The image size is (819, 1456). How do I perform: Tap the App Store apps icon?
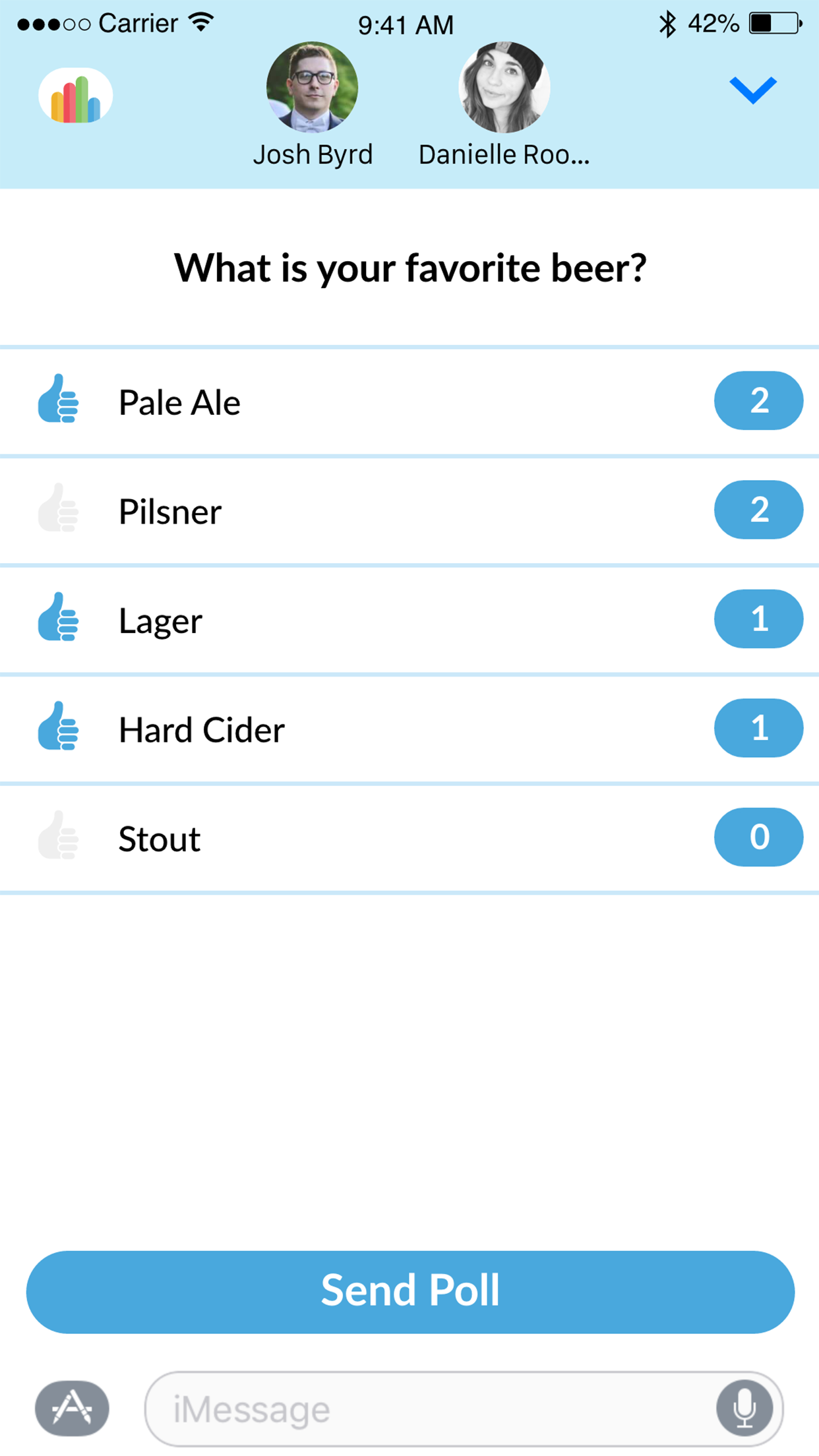click(72, 1407)
